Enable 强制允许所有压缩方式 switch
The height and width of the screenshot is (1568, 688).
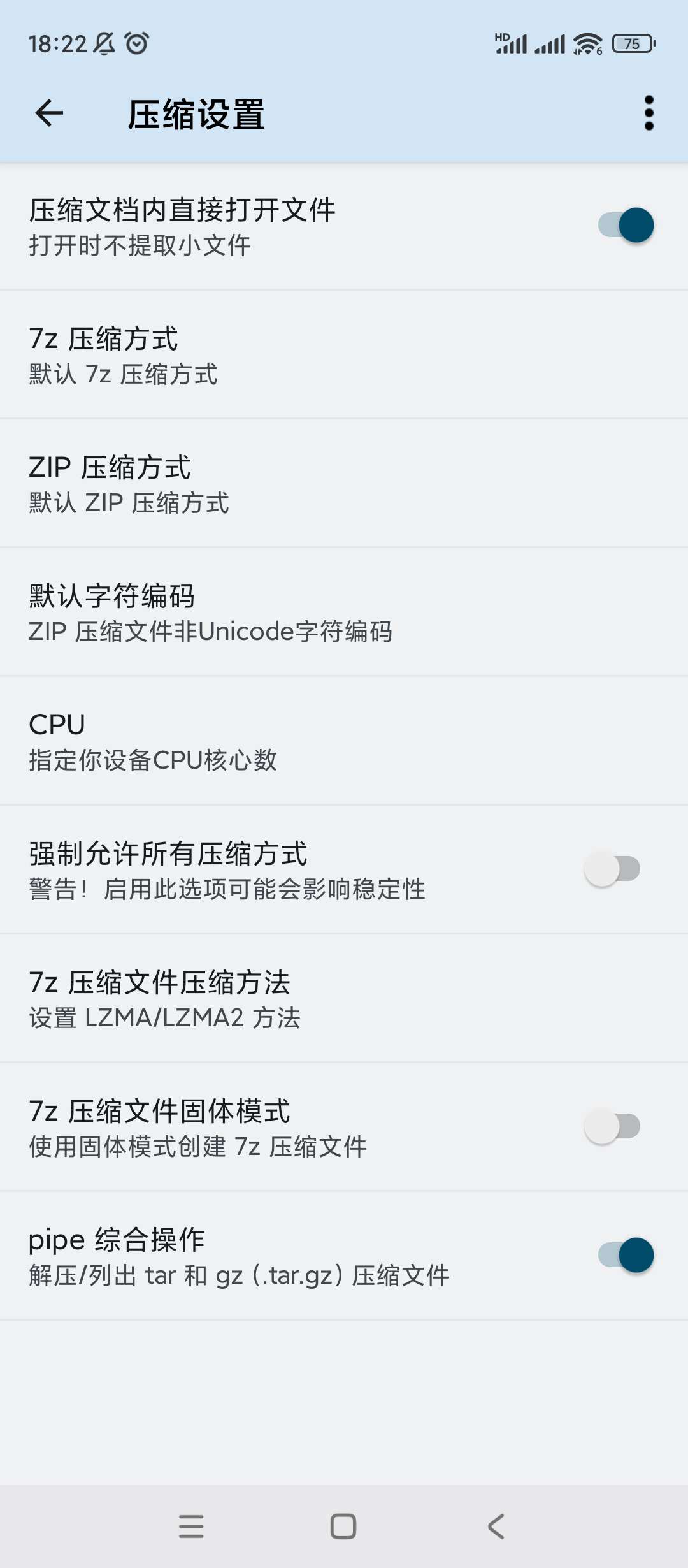612,869
